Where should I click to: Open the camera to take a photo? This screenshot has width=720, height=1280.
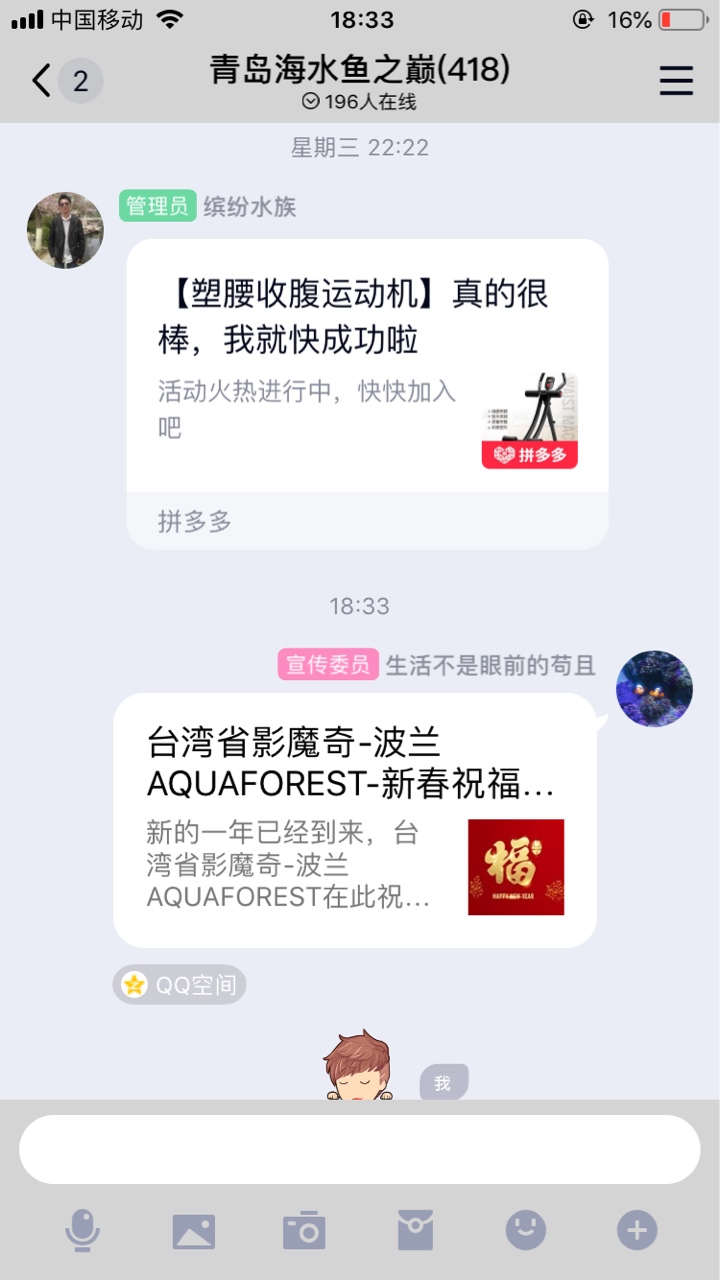click(304, 1230)
